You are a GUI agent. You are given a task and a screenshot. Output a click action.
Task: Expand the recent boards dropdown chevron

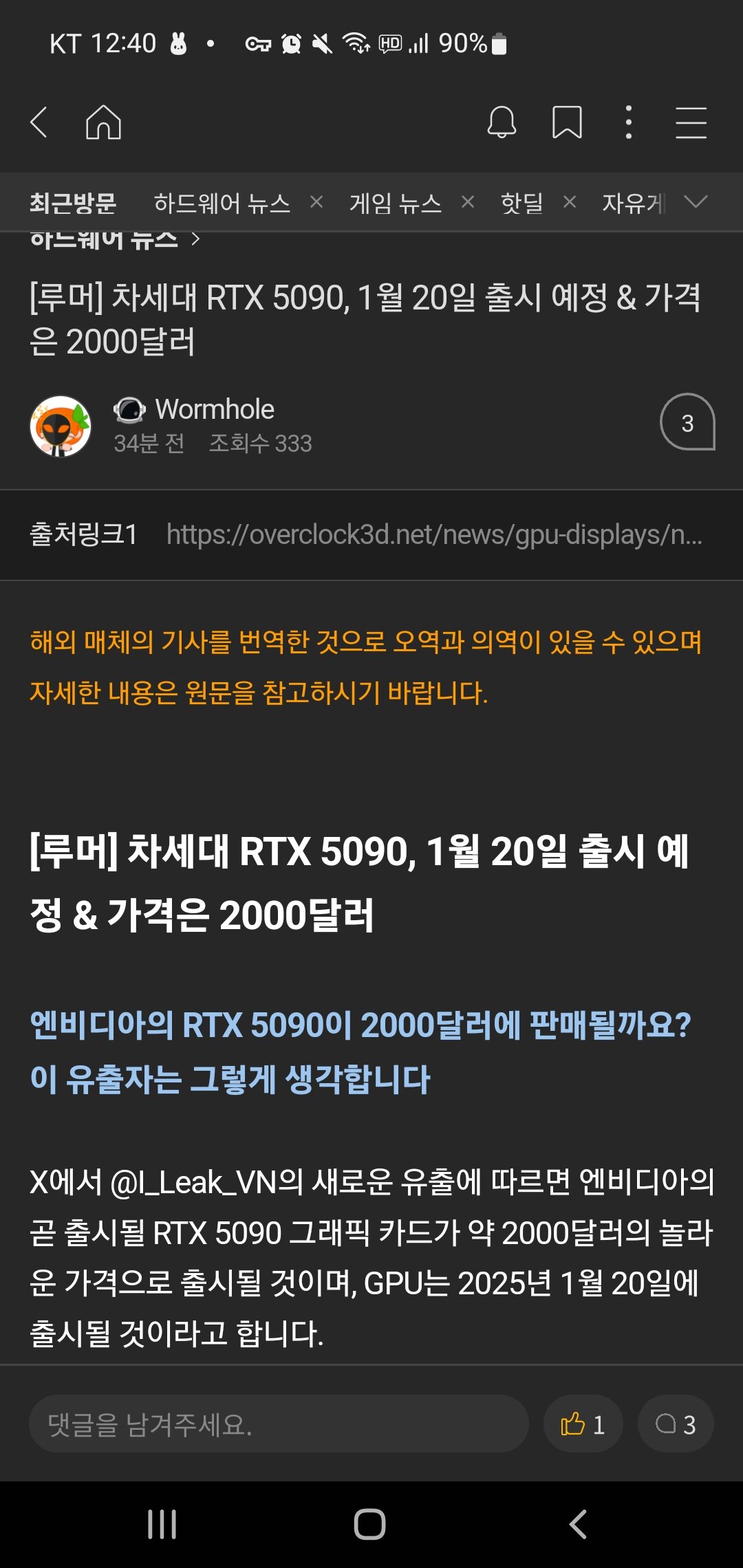coord(696,202)
